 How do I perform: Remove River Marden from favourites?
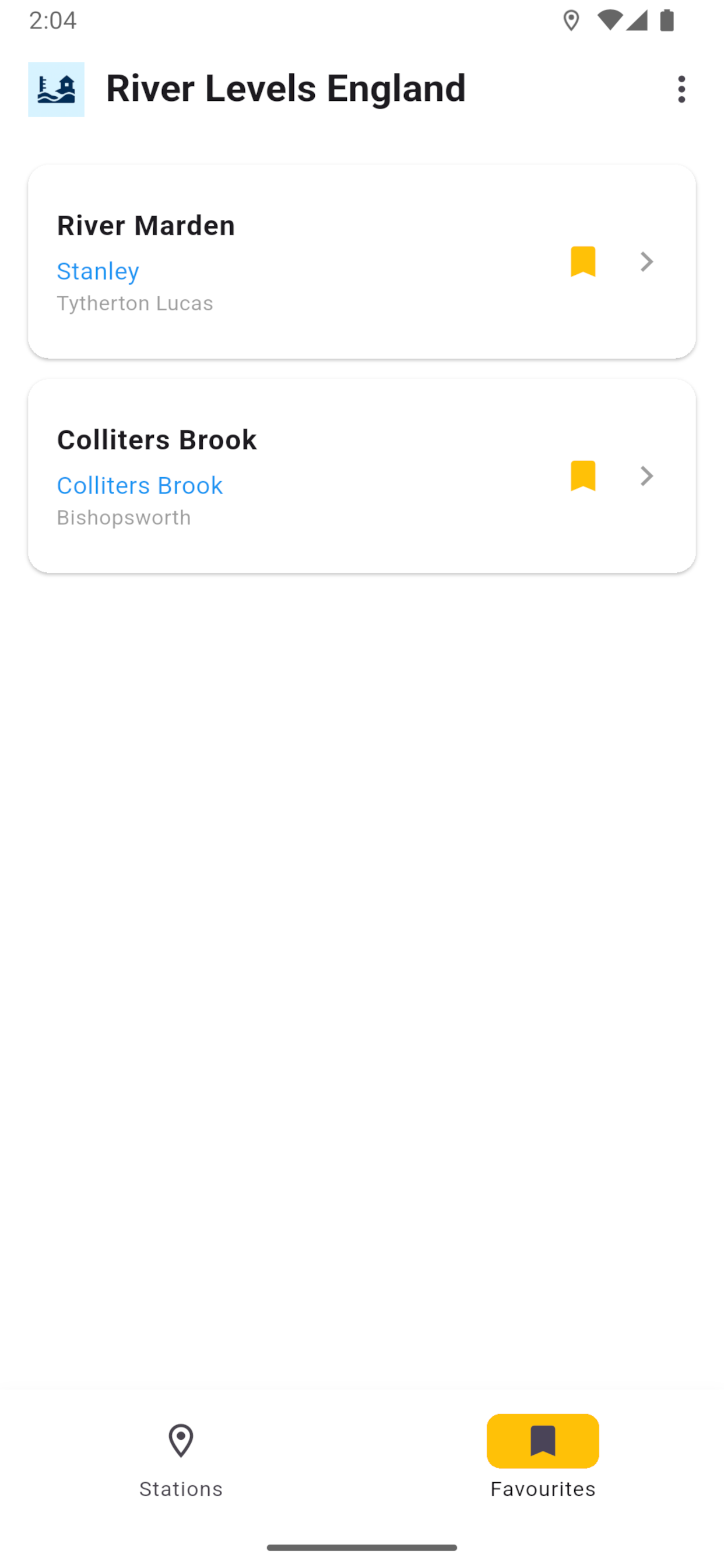[x=582, y=262]
